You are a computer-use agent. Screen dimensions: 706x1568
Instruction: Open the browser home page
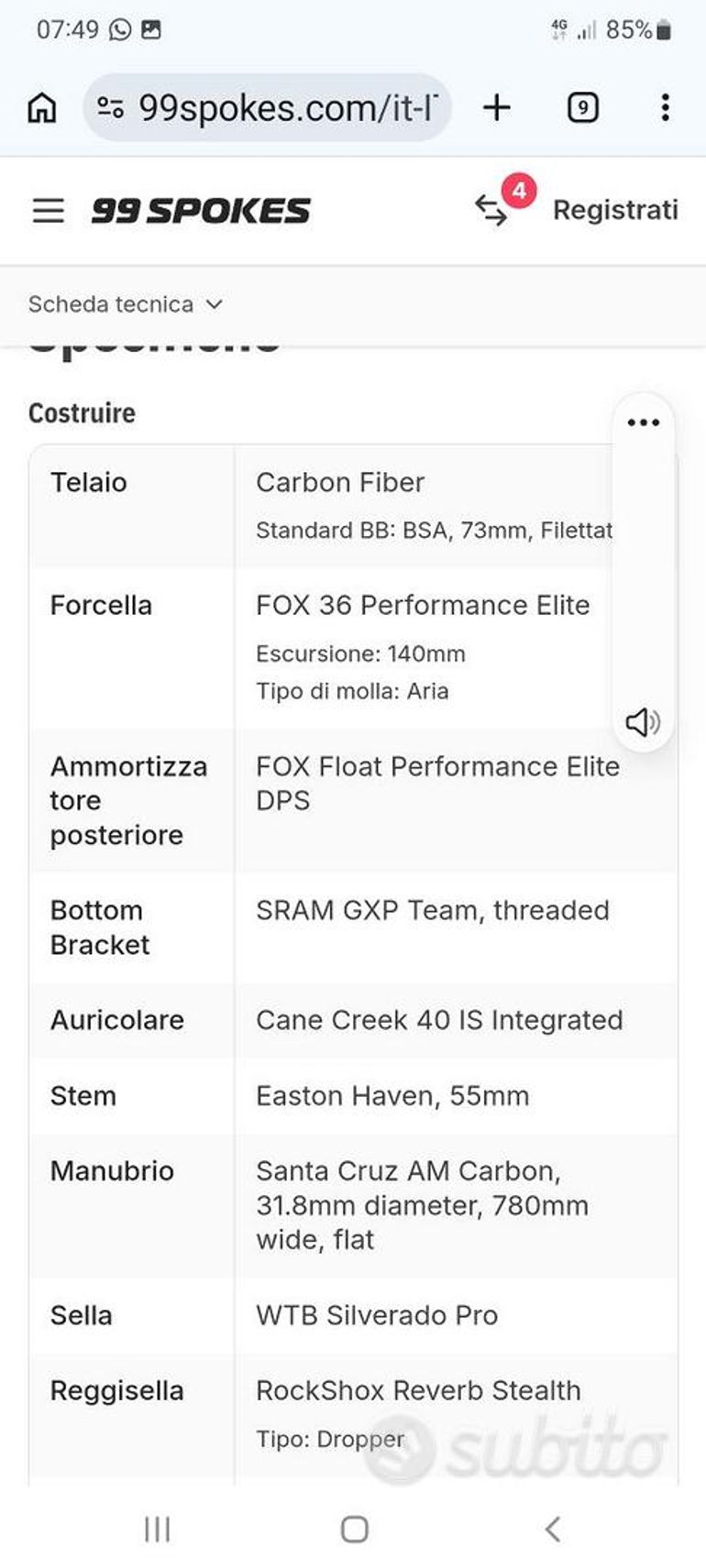(x=41, y=108)
